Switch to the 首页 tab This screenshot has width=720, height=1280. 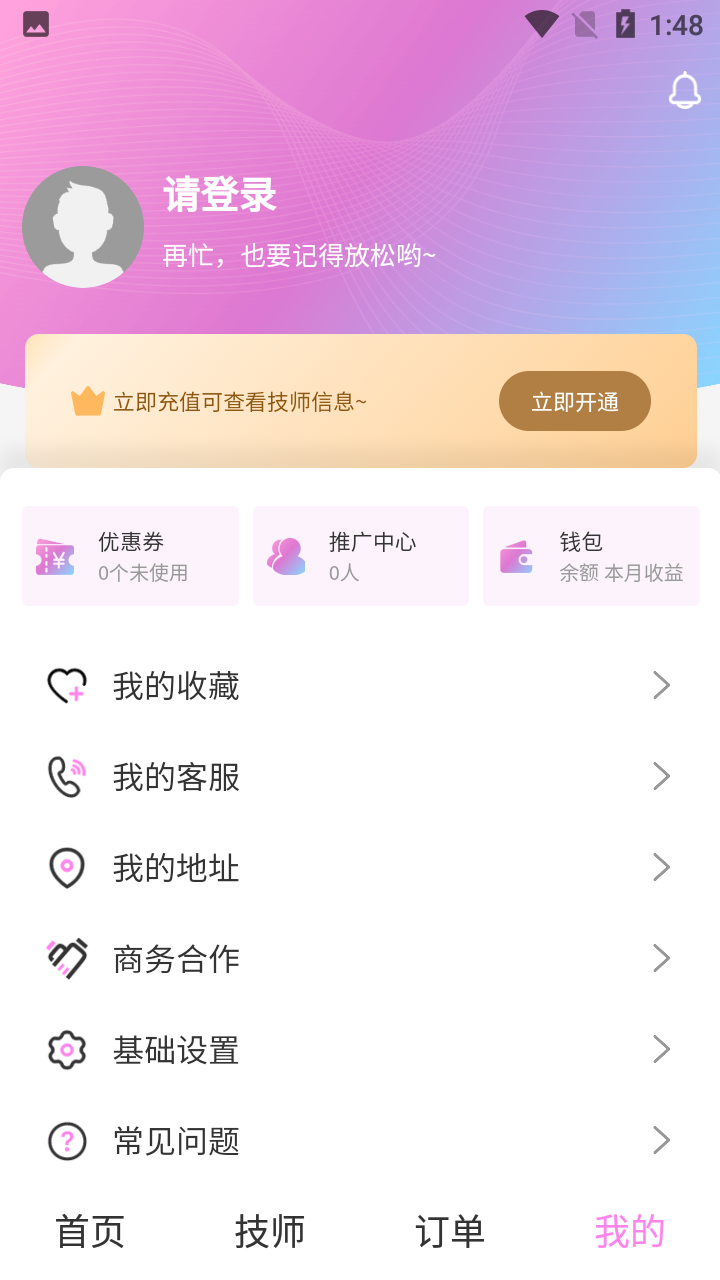click(x=90, y=1232)
